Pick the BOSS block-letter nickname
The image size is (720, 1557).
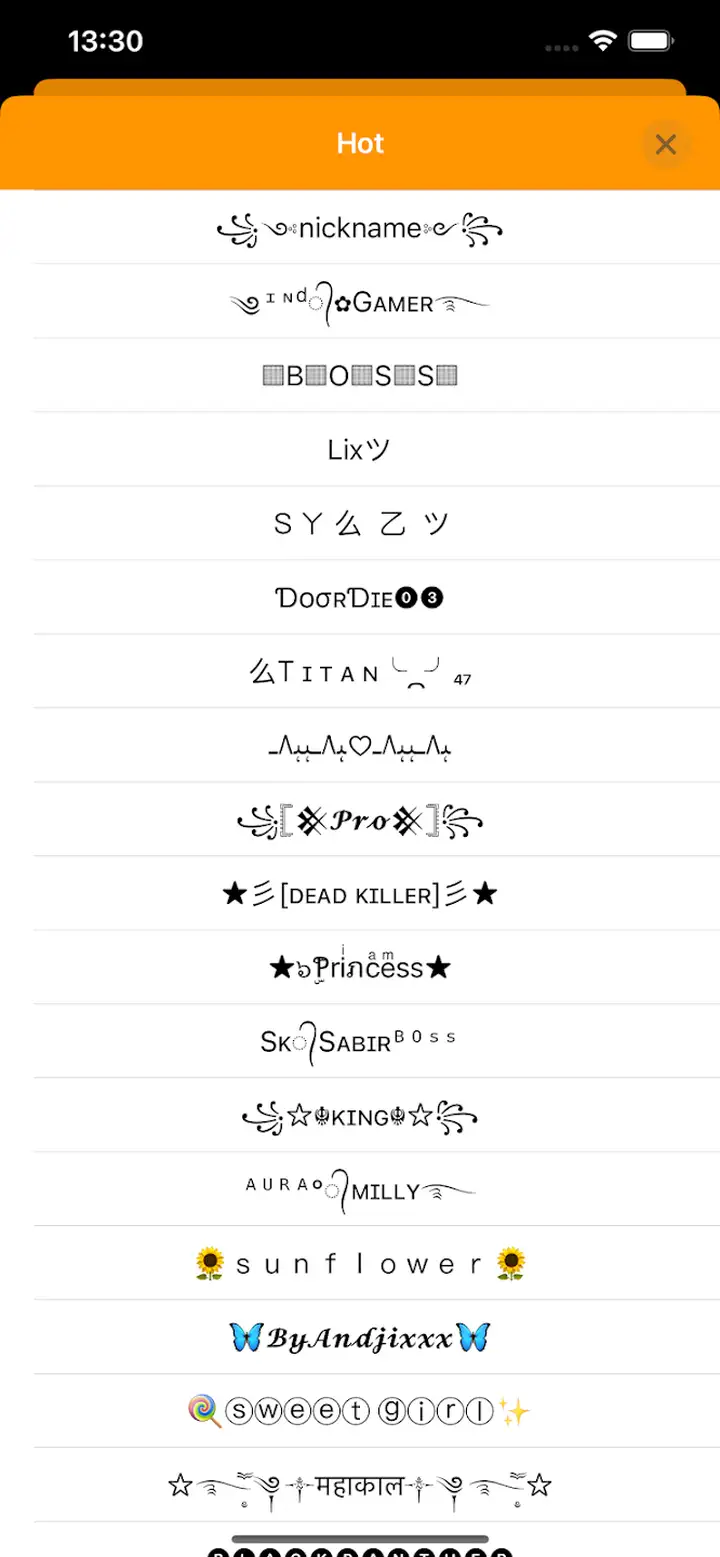click(x=360, y=376)
